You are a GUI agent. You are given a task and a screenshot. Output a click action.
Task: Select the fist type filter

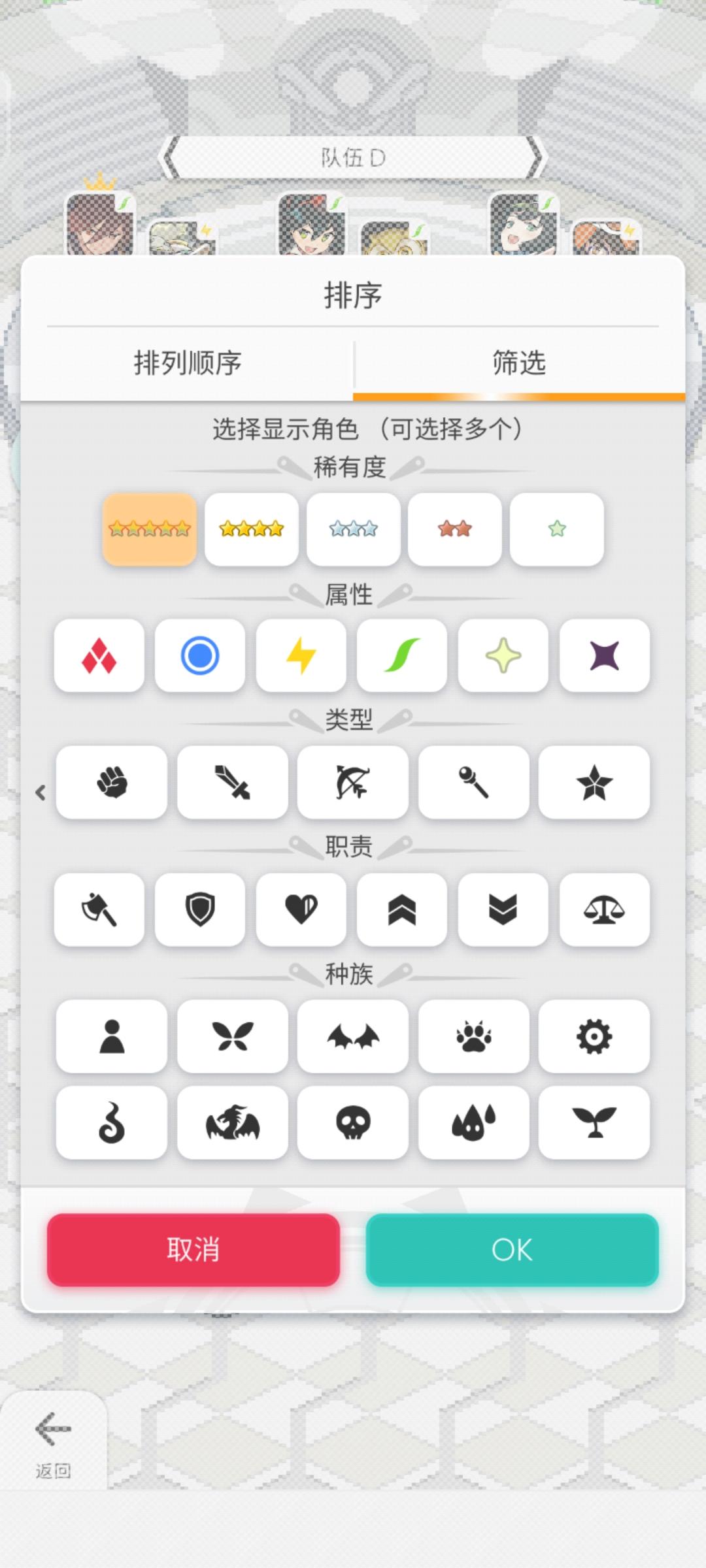coord(111,783)
